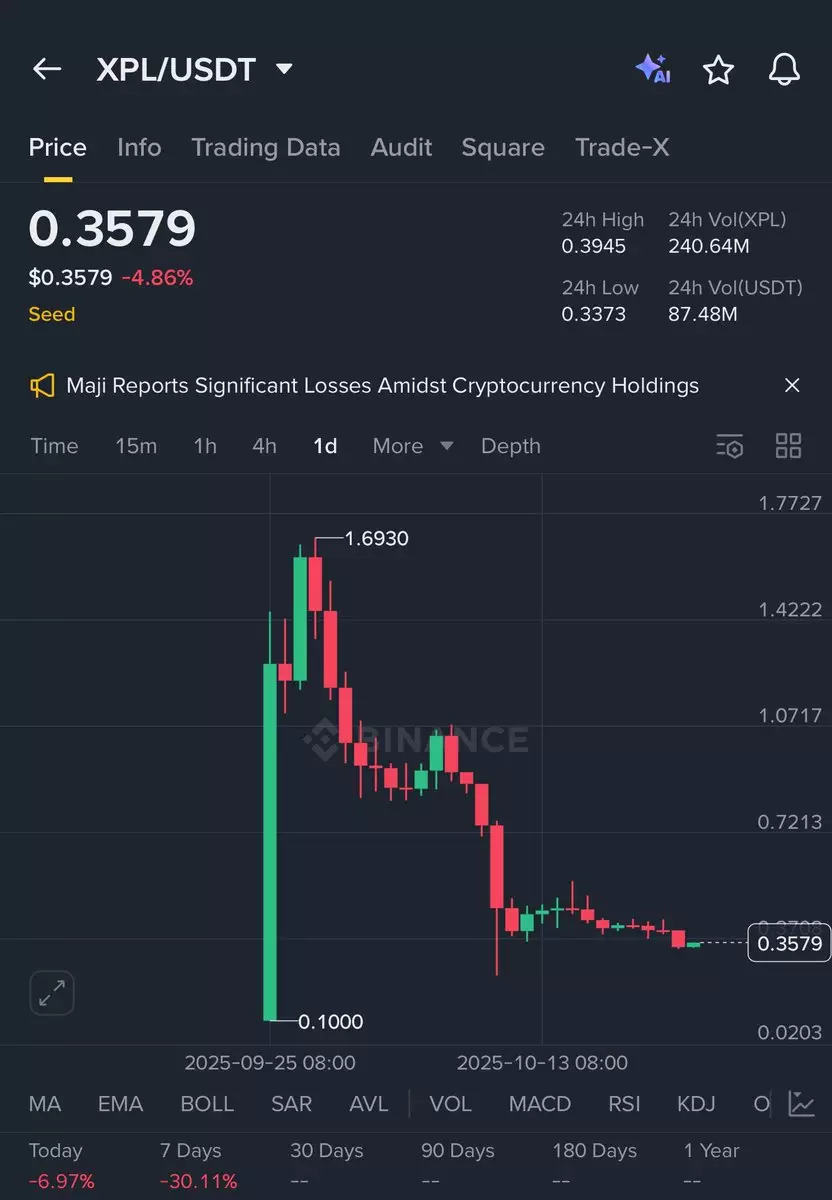The image size is (832, 1200).
Task: Switch to the Info tab
Action: click(139, 148)
